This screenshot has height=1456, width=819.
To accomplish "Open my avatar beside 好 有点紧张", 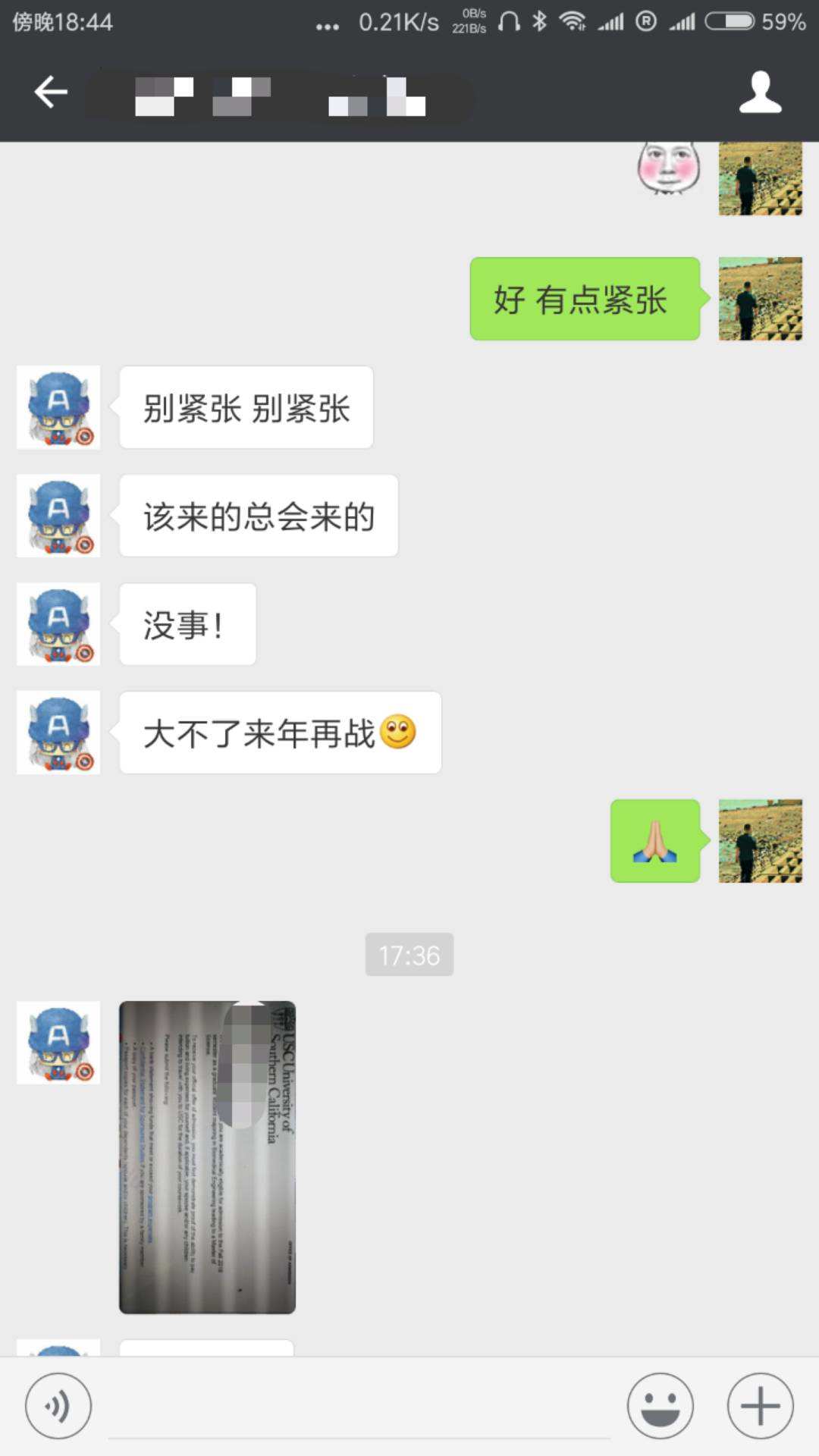I will click(760, 299).
